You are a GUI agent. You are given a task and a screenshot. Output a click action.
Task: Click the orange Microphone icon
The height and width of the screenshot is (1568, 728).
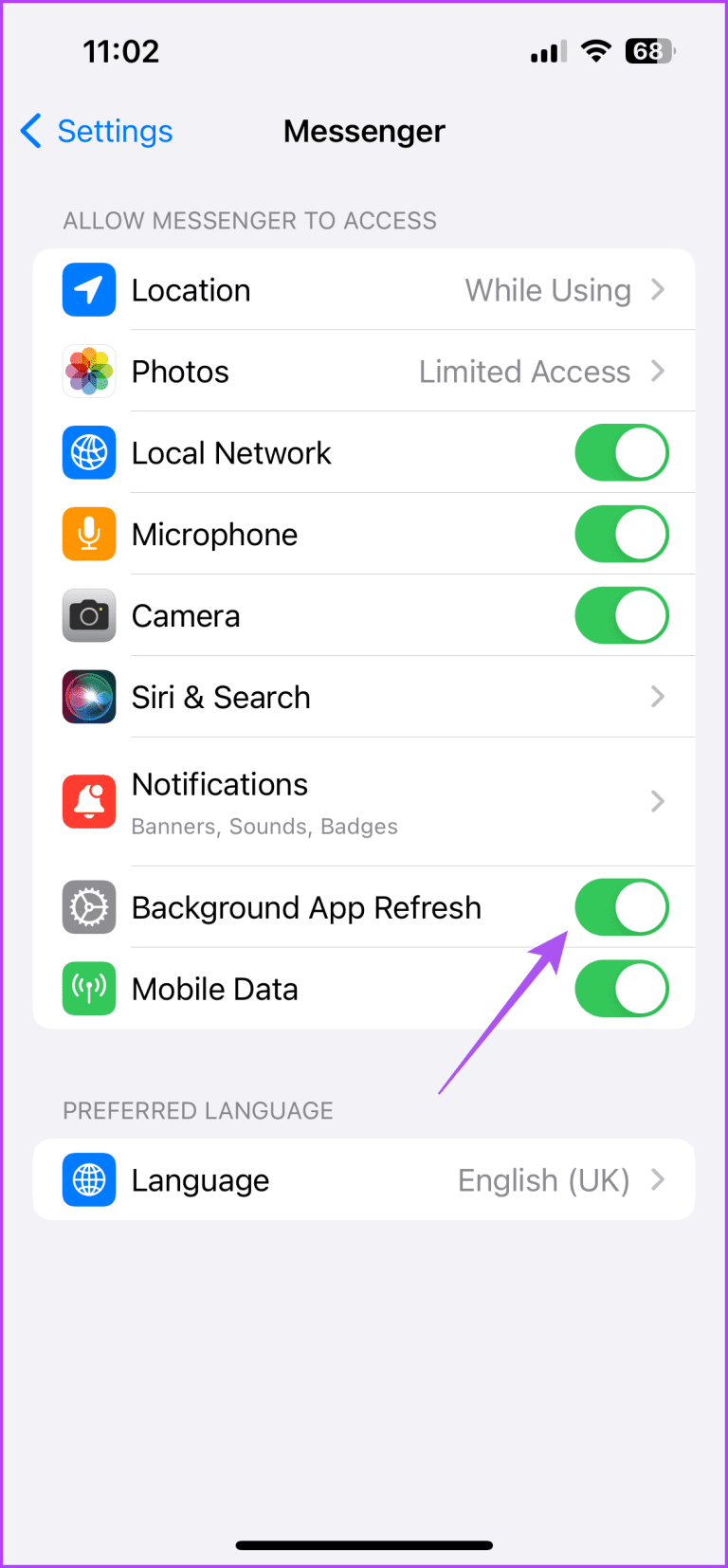pos(88,534)
